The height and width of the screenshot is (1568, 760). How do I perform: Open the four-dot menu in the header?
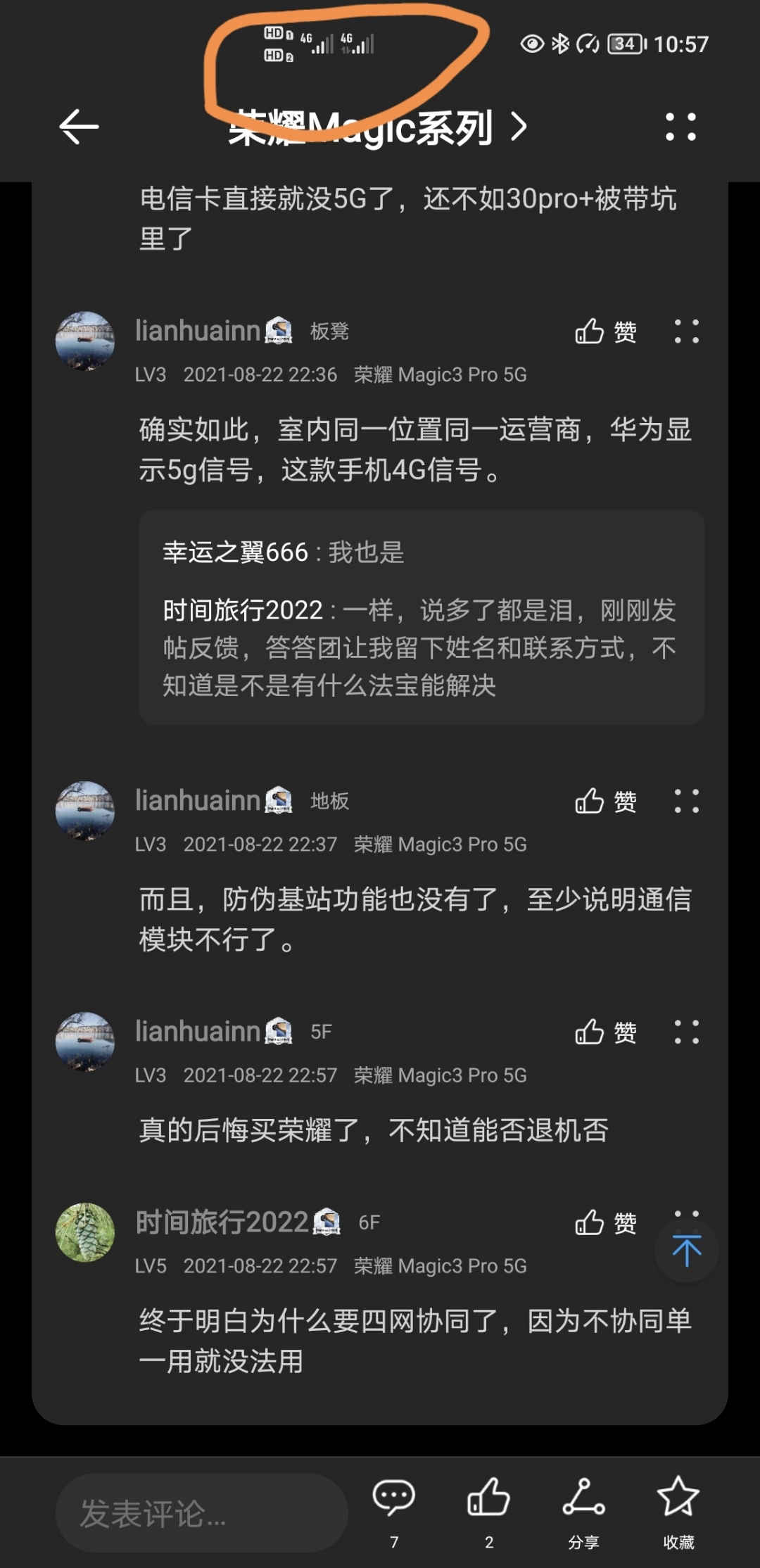click(x=680, y=127)
